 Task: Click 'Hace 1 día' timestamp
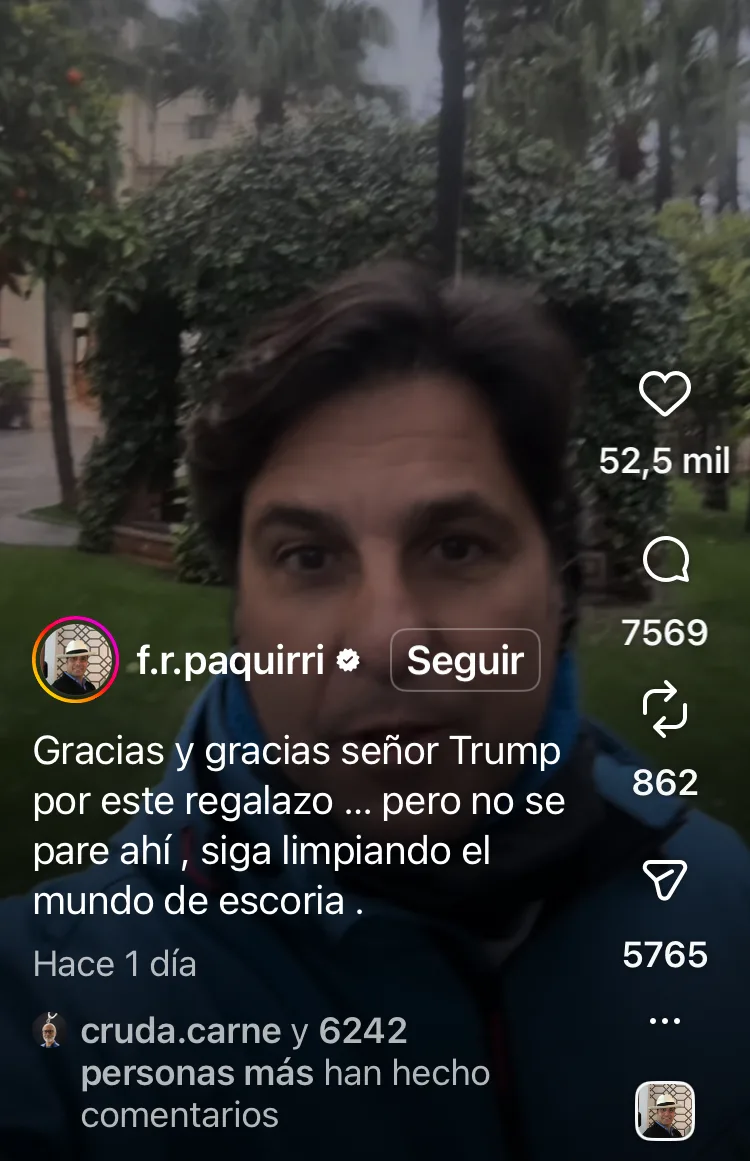(x=115, y=964)
